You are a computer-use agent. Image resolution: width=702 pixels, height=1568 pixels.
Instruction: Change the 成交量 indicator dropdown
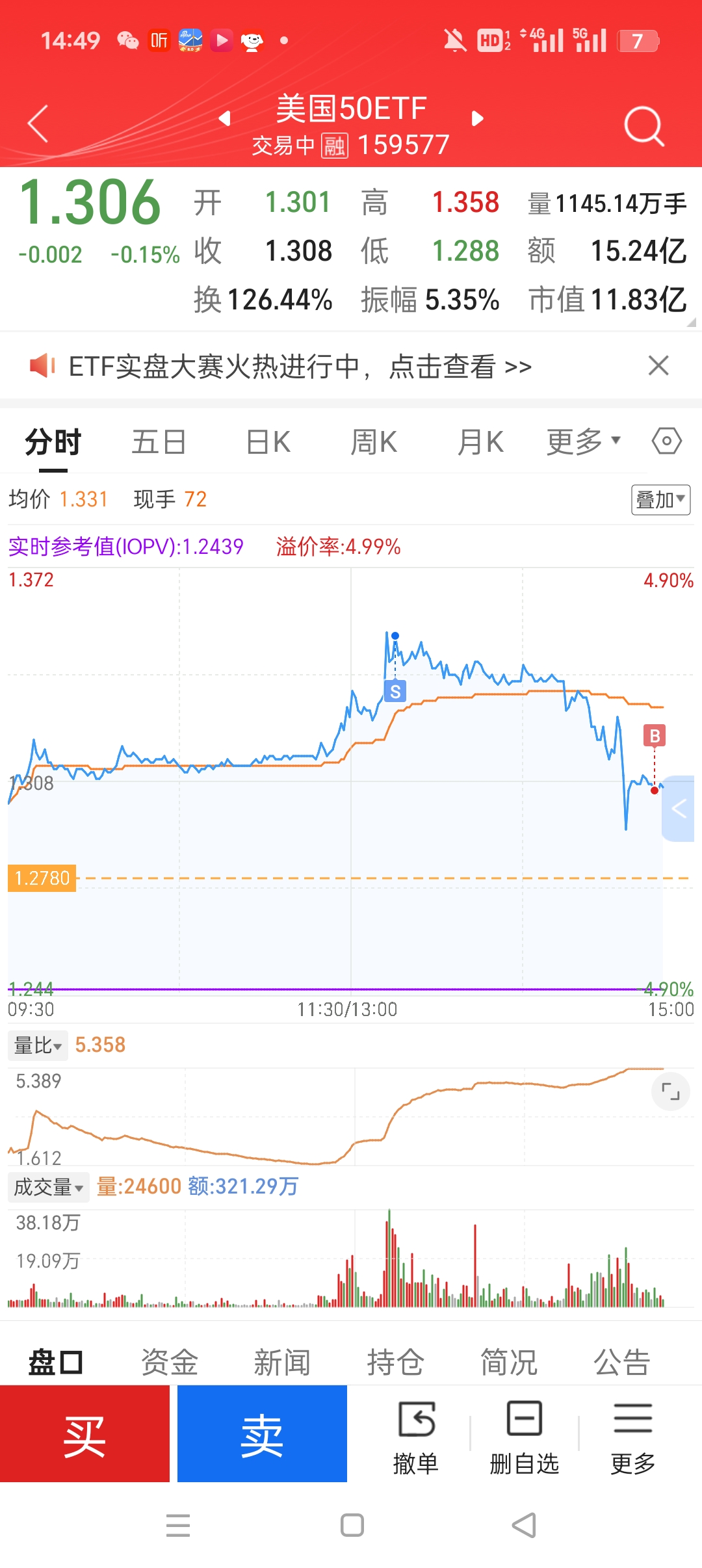tap(49, 1187)
